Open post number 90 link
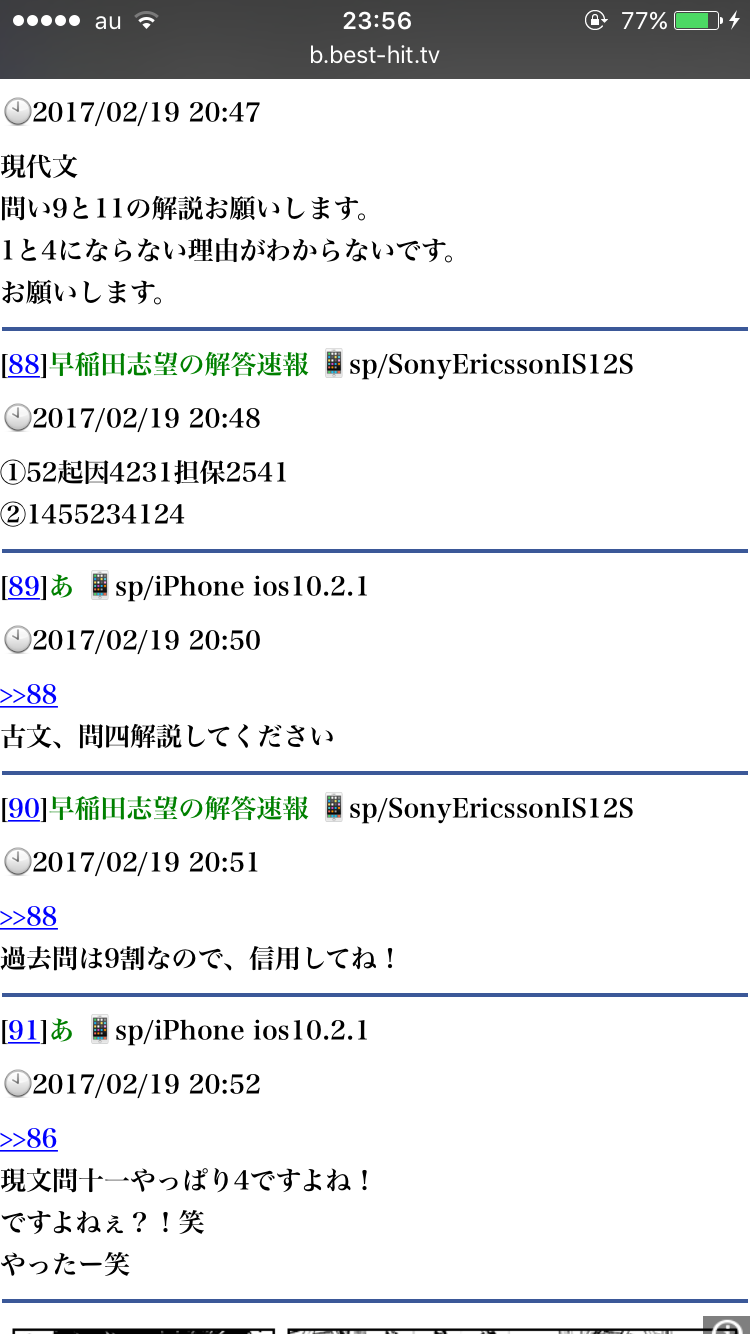Image resolution: width=750 pixels, height=1334 pixels. (x=24, y=809)
